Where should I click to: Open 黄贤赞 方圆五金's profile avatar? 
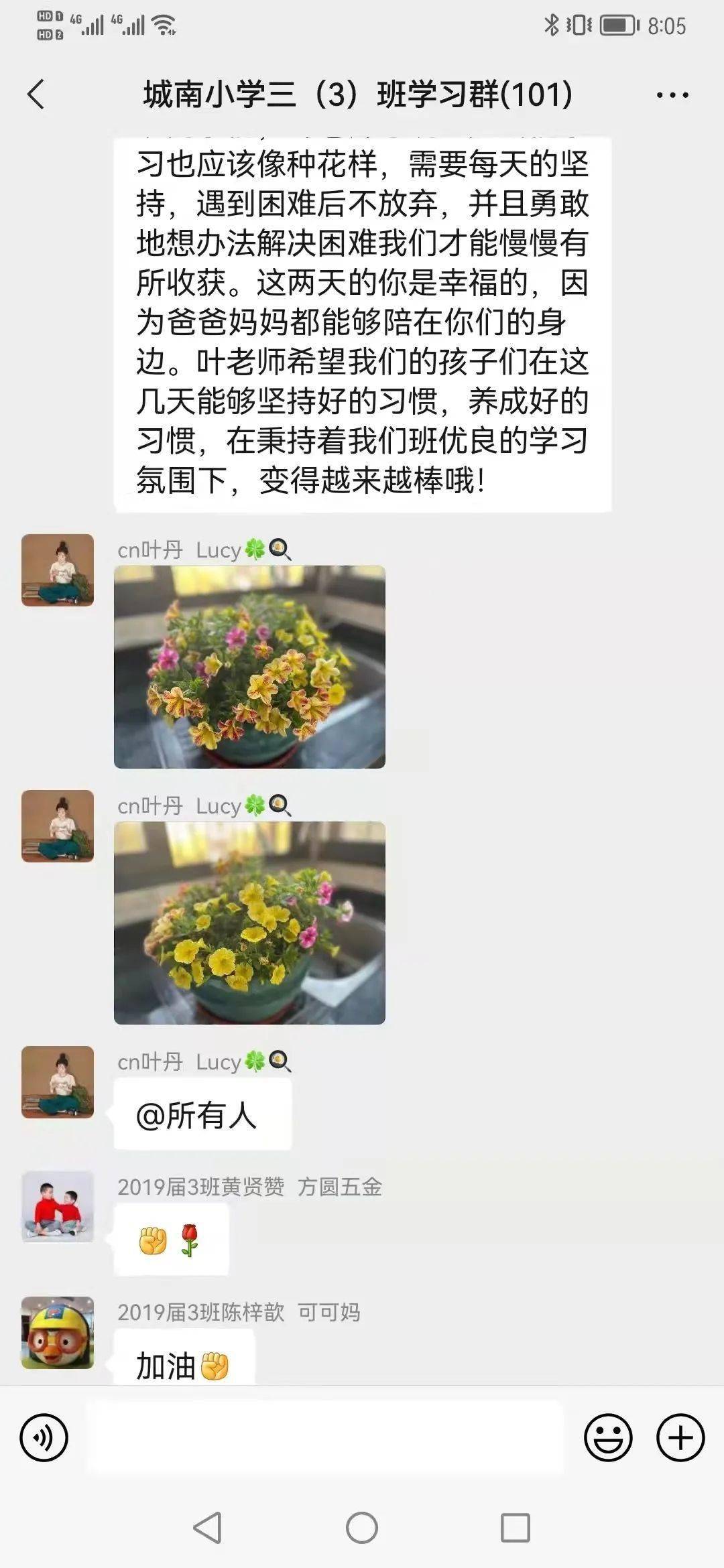click(x=58, y=1207)
